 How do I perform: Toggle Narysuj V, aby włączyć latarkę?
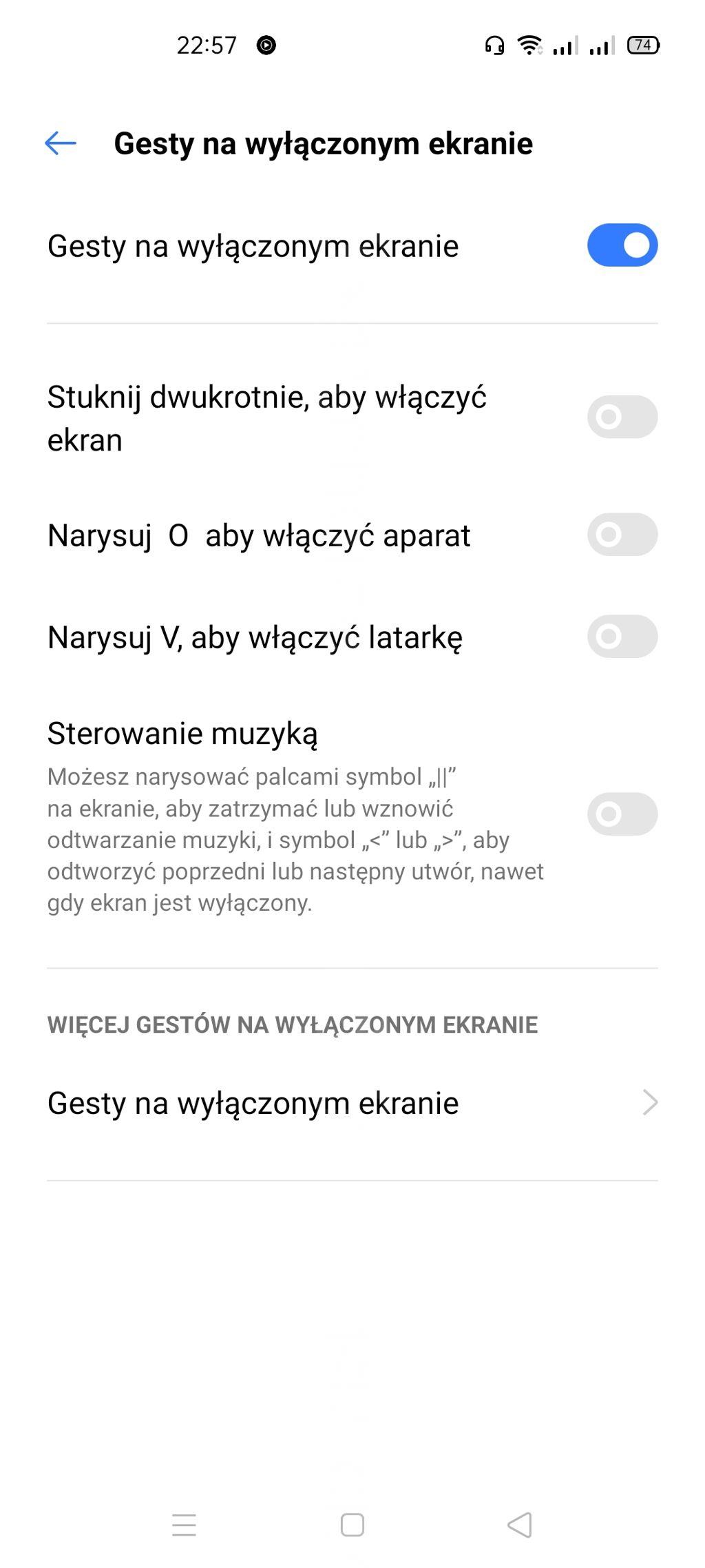pyautogui.click(x=622, y=636)
